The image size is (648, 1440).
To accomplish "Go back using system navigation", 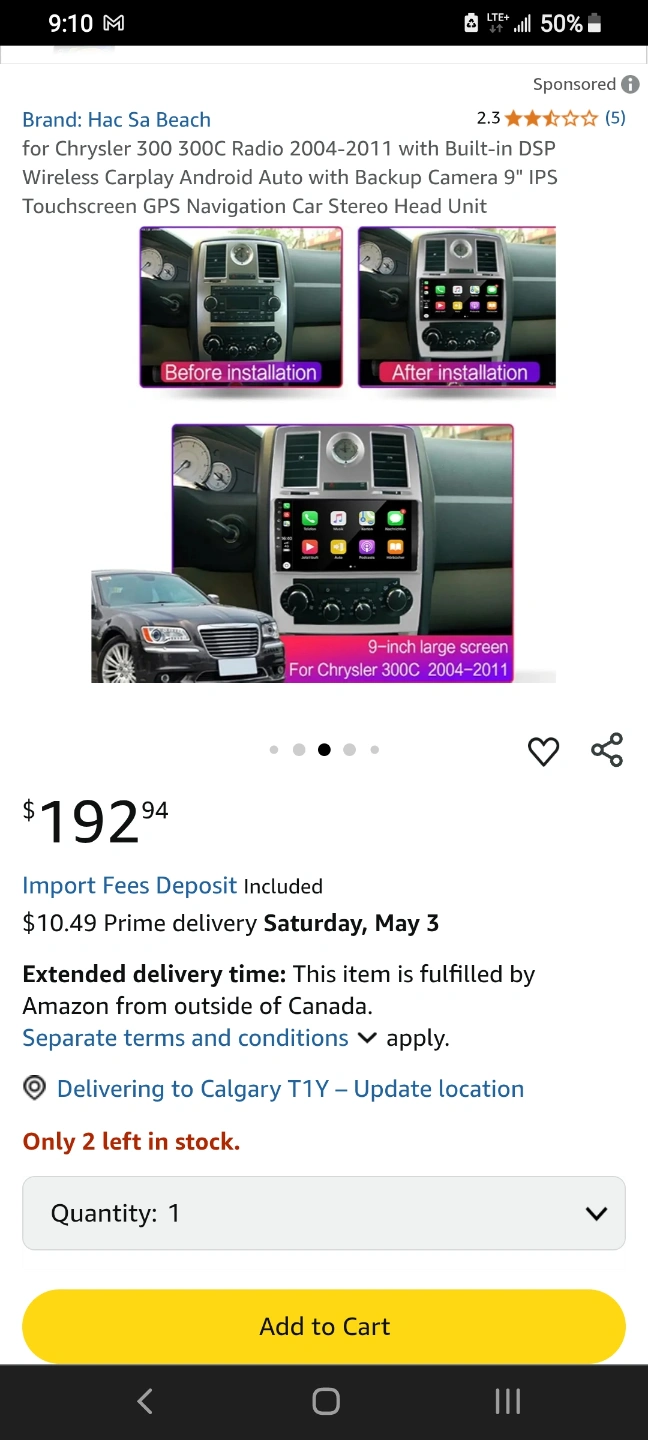I will point(145,1402).
